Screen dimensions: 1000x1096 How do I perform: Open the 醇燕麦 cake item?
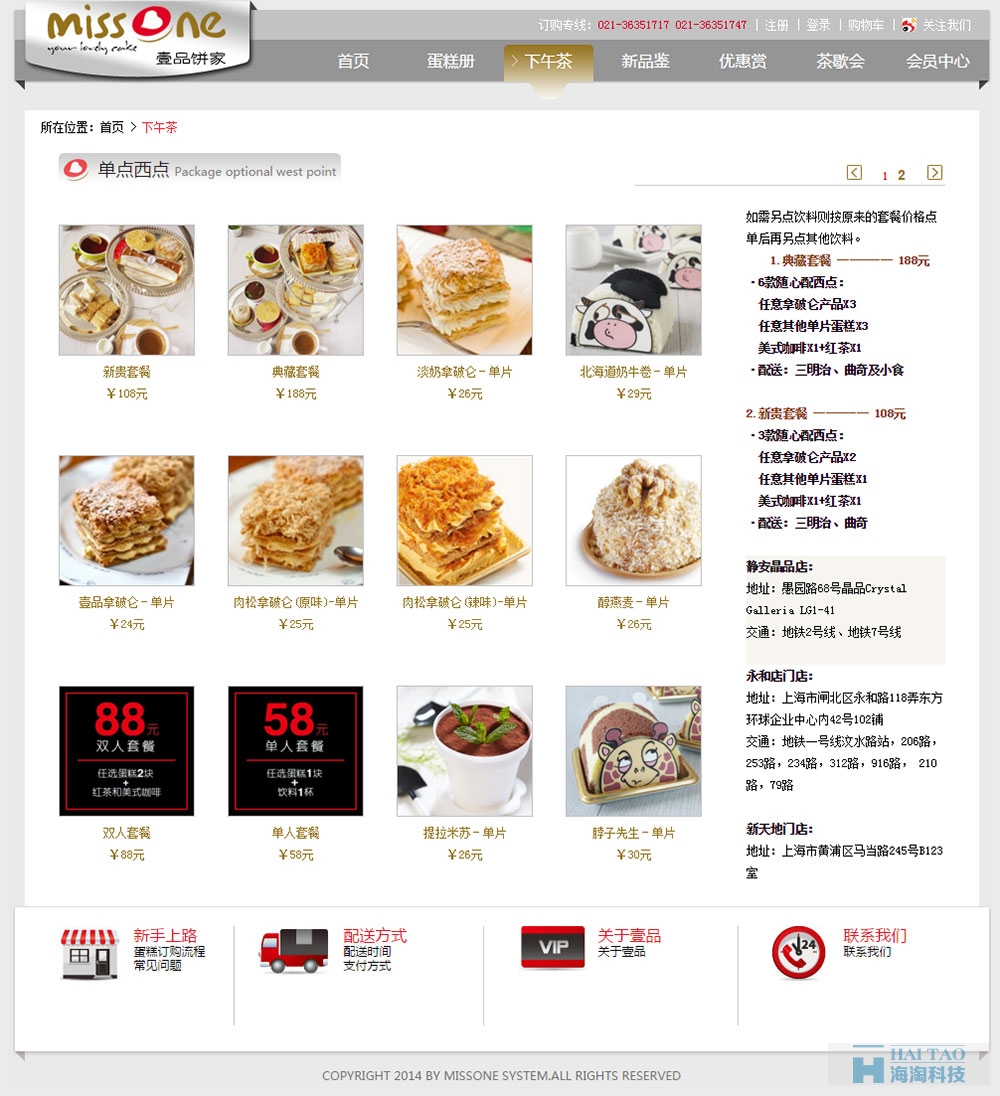click(633, 521)
